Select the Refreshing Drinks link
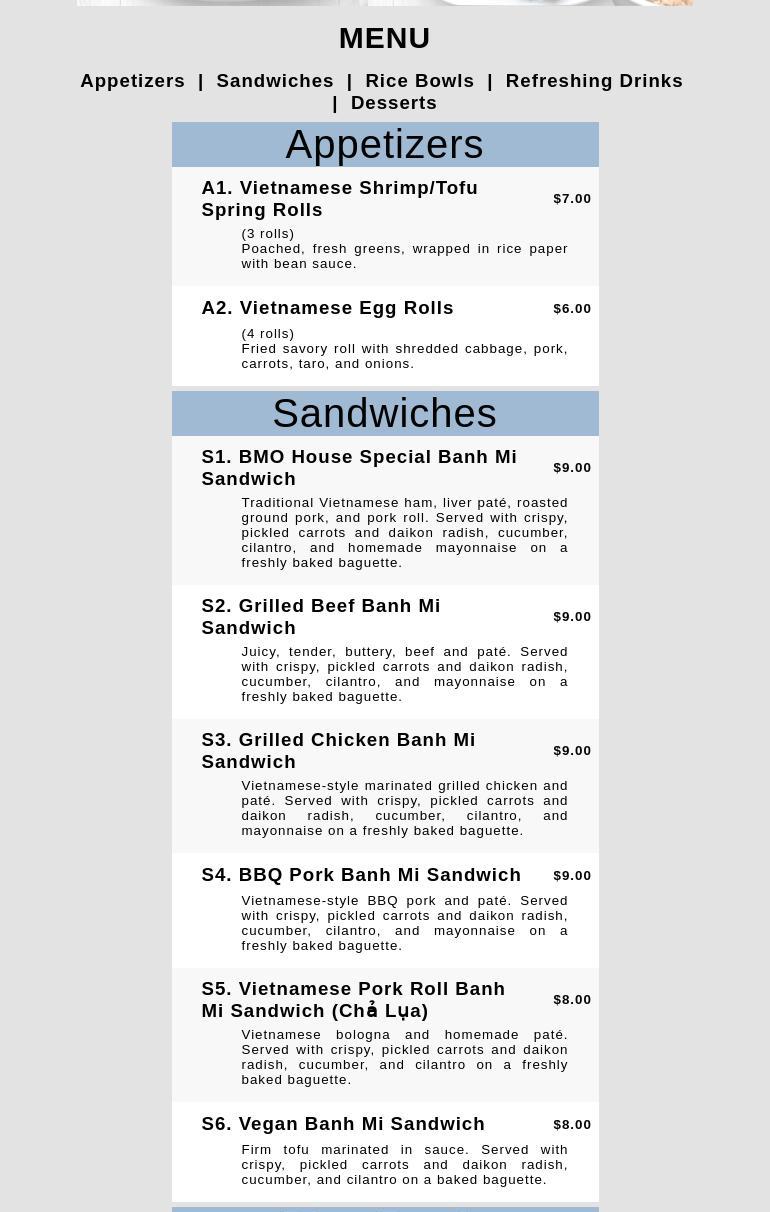The width and height of the screenshot is (770, 1212). 593,81
